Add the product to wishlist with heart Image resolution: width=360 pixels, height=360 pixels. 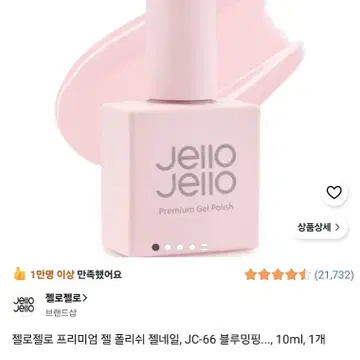pos(334,193)
